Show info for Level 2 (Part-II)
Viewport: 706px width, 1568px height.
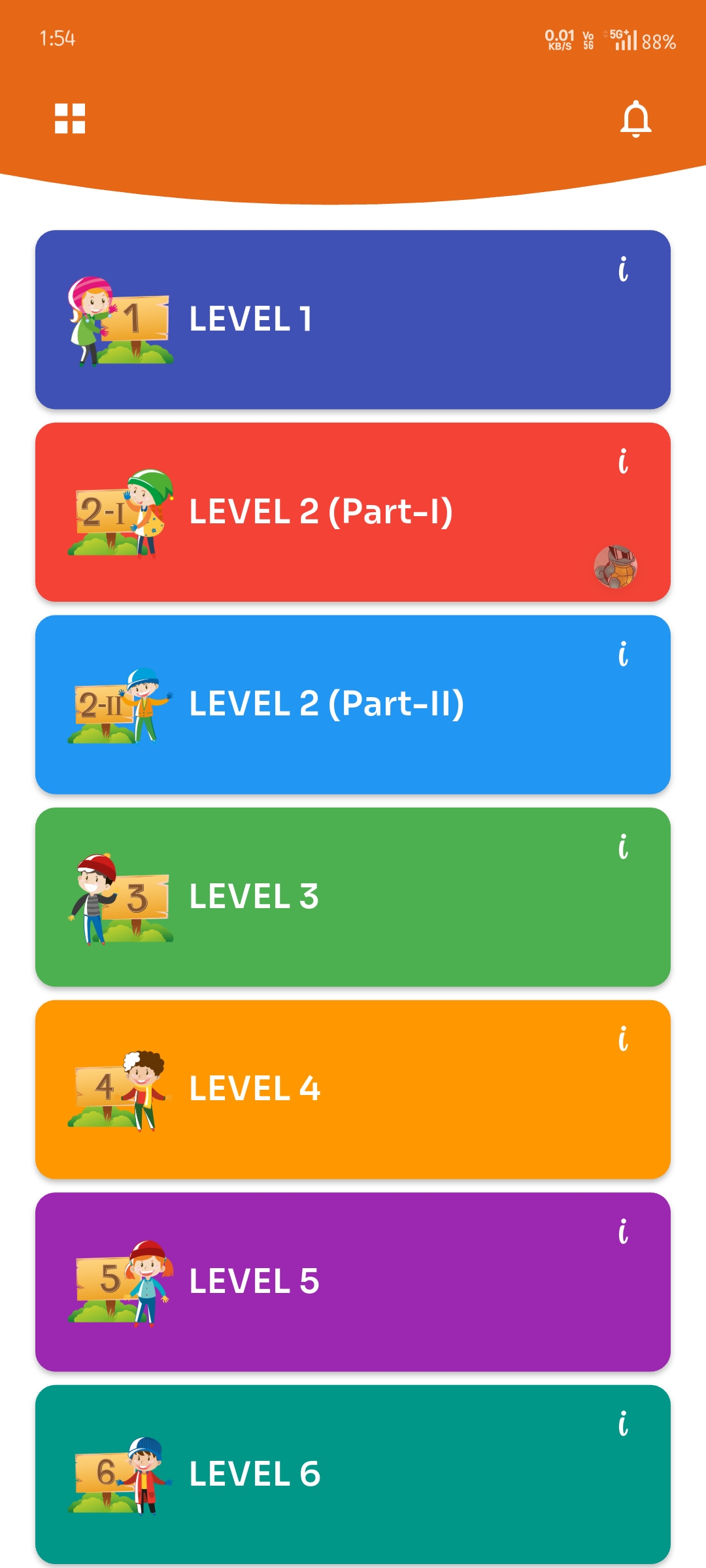[624, 653]
